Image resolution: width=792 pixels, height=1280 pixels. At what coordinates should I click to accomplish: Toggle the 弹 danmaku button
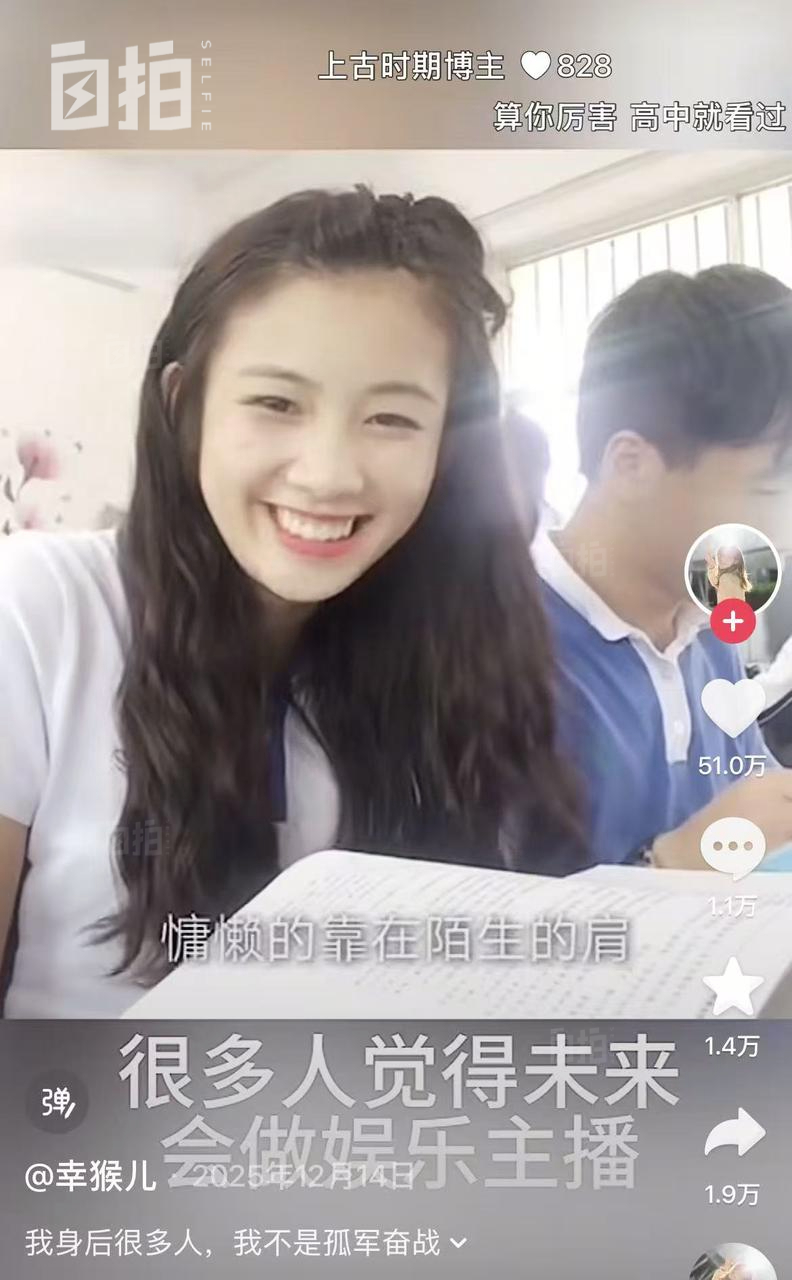(x=57, y=1102)
